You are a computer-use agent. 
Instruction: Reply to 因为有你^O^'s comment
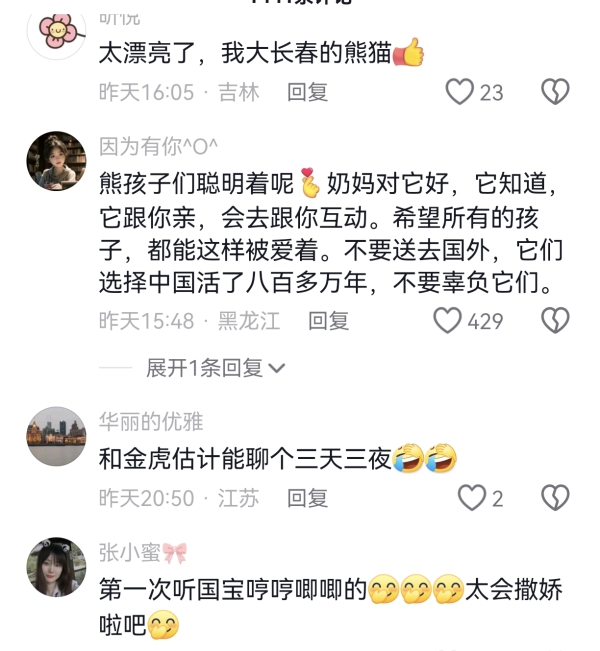coord(328,320)
